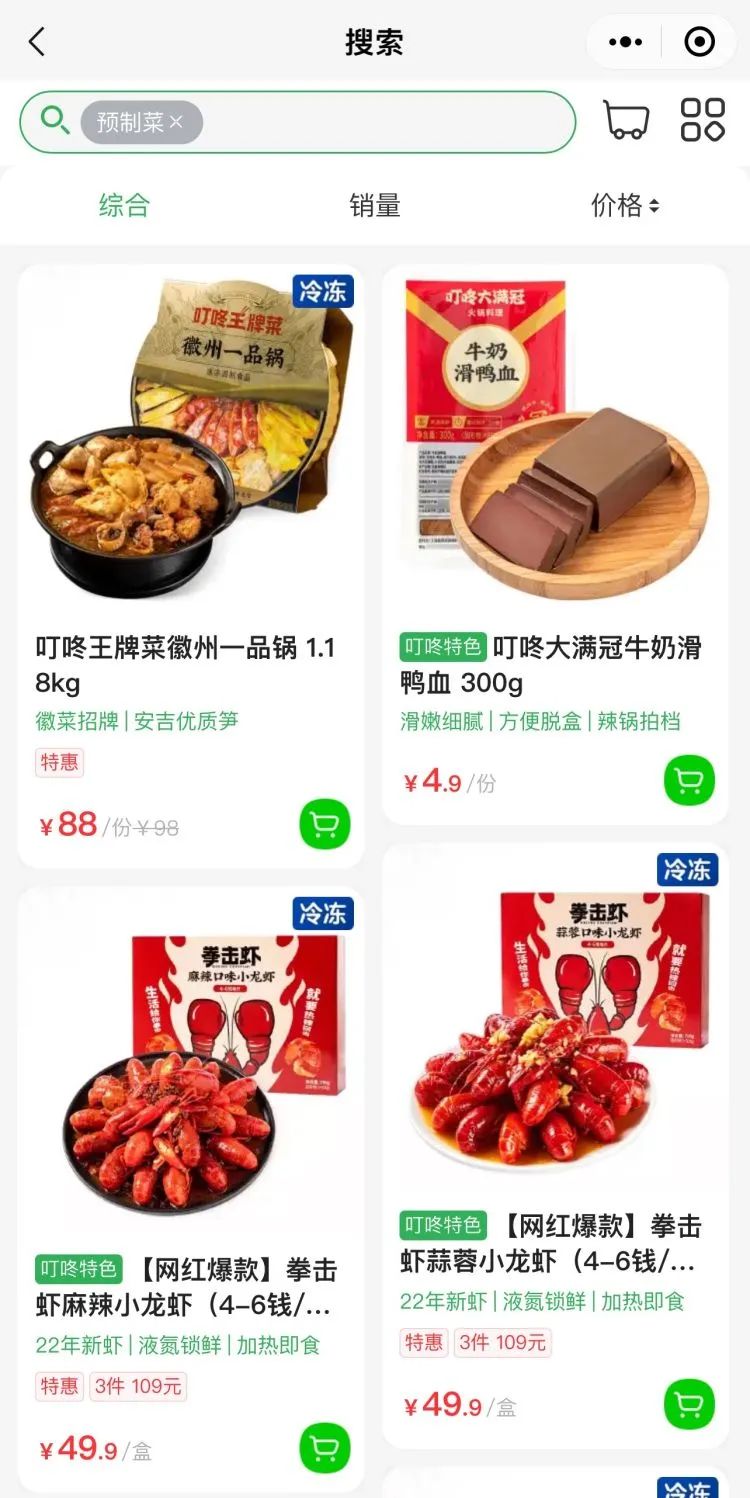Image resolution: width=750 pixels, height=1498 pixels.
Task: Open the WeChat mini-program more options menu
Action: point(625,42)
